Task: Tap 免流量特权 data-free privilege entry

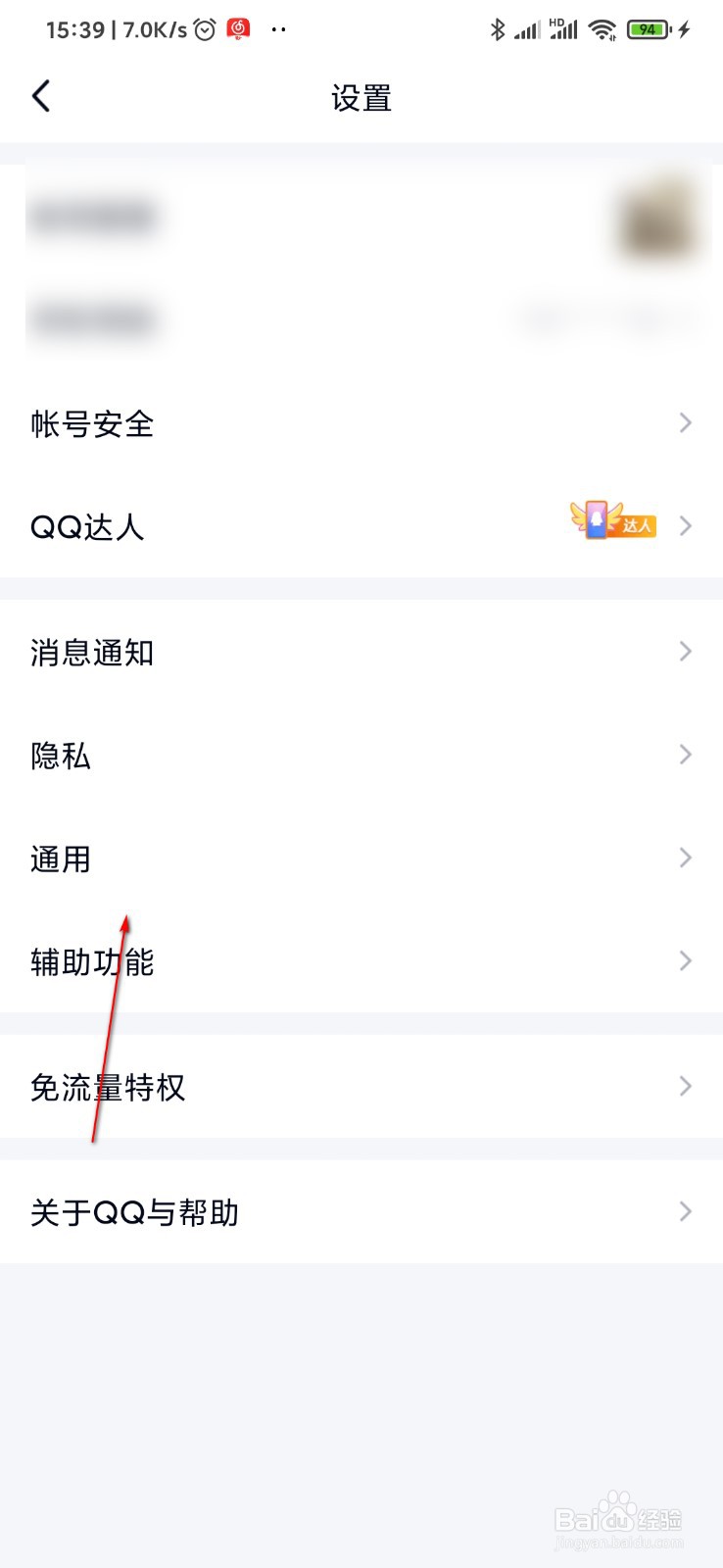Action: [108, 1087]
